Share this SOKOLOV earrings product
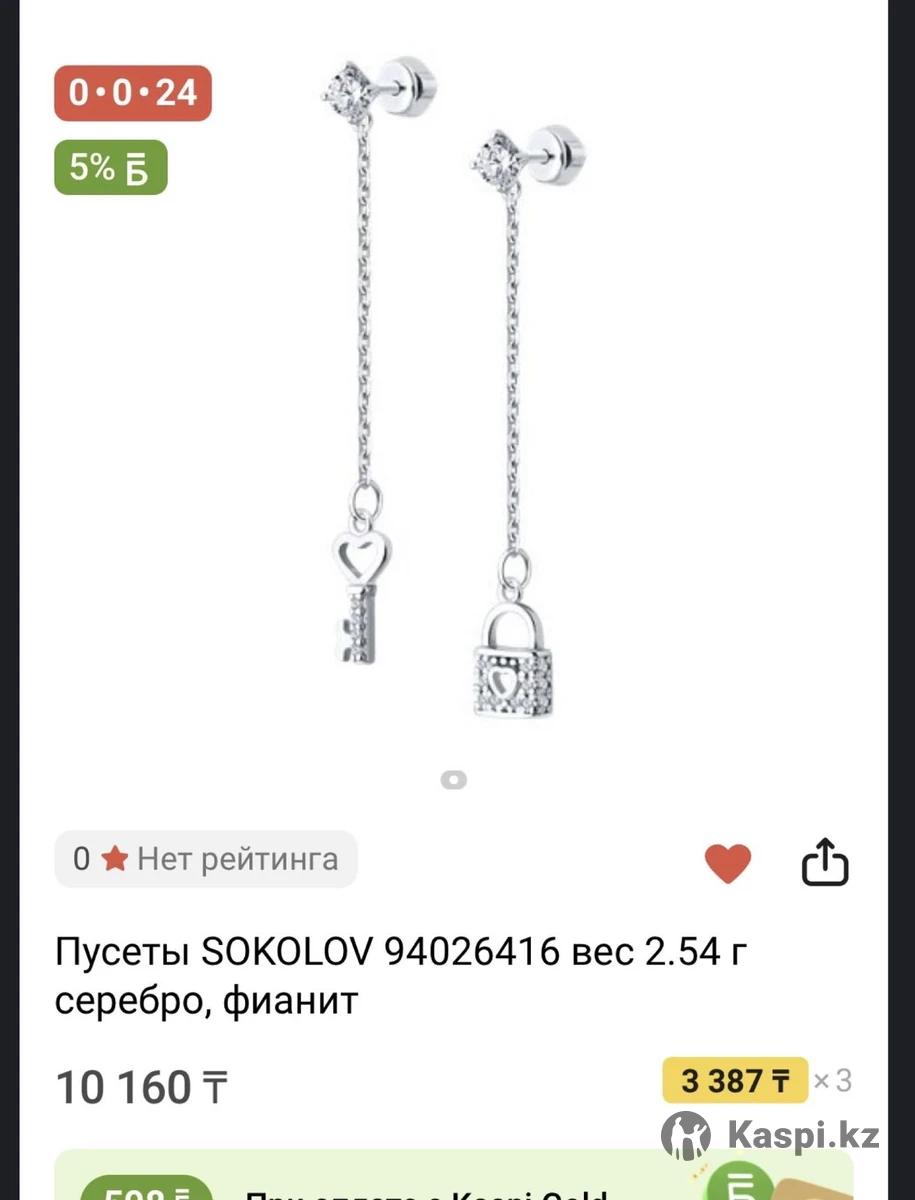Image resolution: width=915 pixels, height=1200 pixels. 825,862
